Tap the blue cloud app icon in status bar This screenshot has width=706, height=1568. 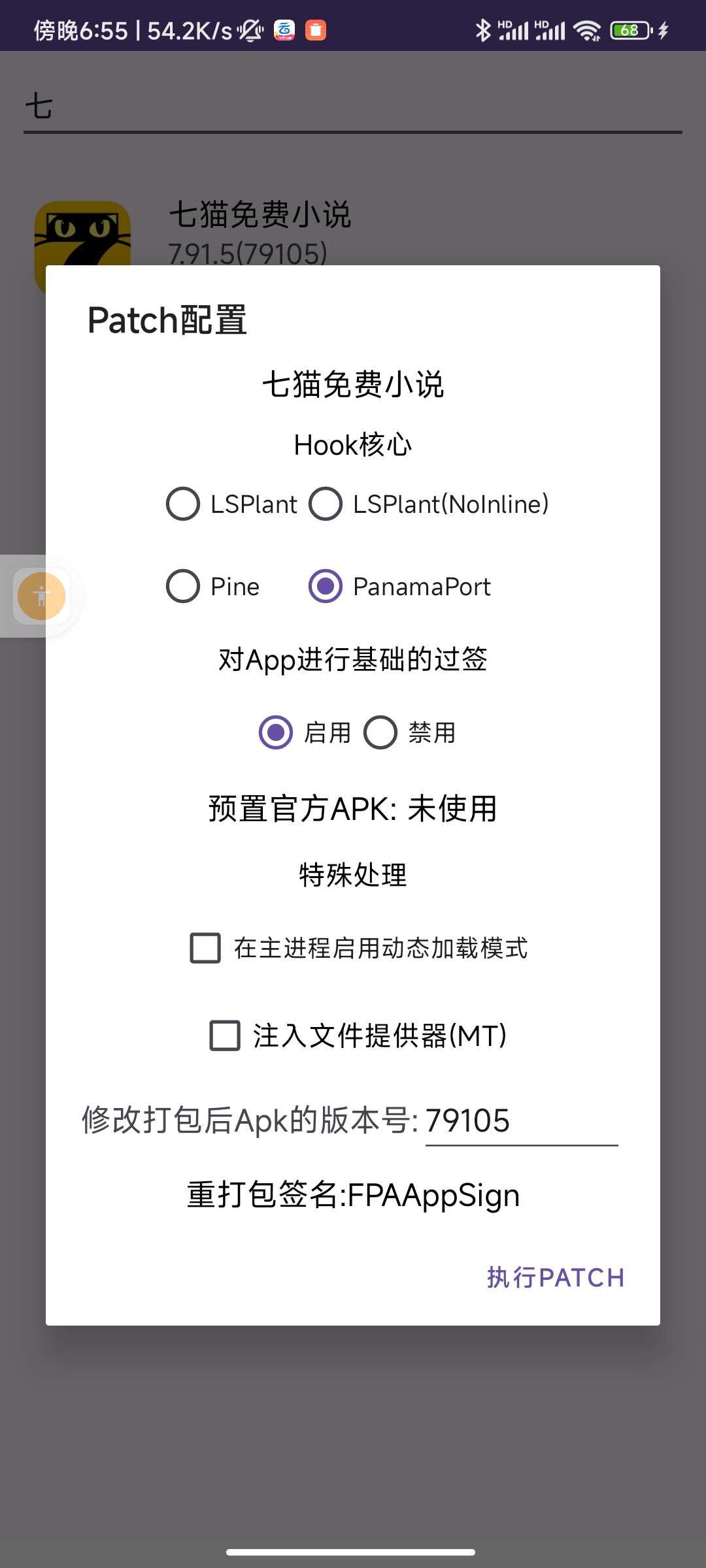pyautogui.click(x=286, y=29)
